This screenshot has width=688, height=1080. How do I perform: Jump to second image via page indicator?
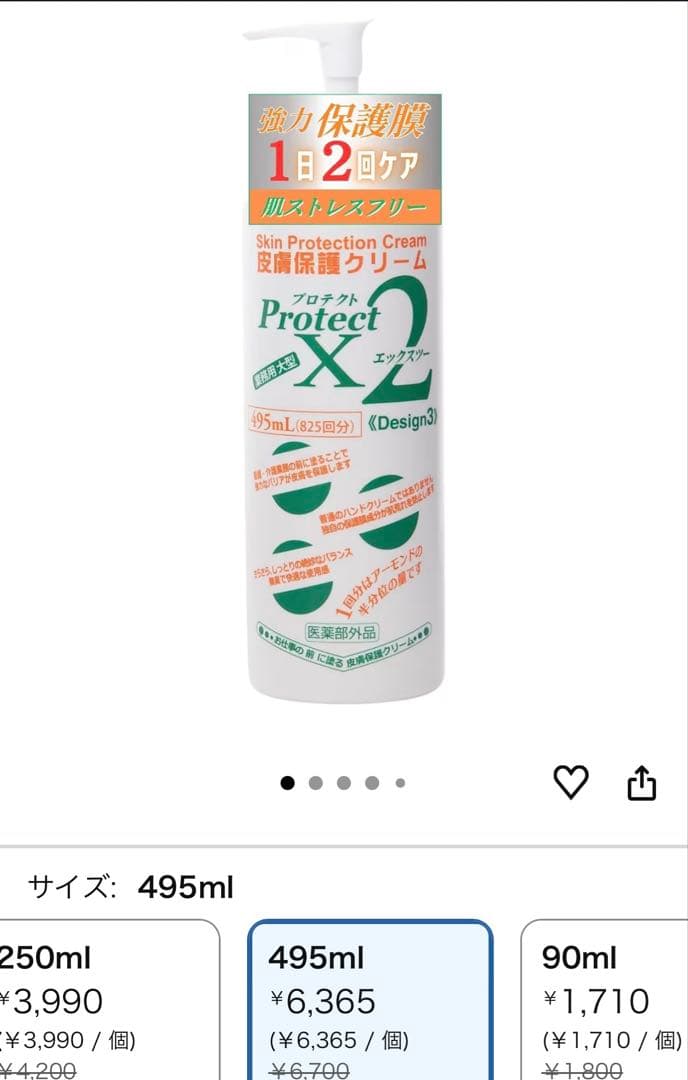pyautogui.click(x=316, y=783)
